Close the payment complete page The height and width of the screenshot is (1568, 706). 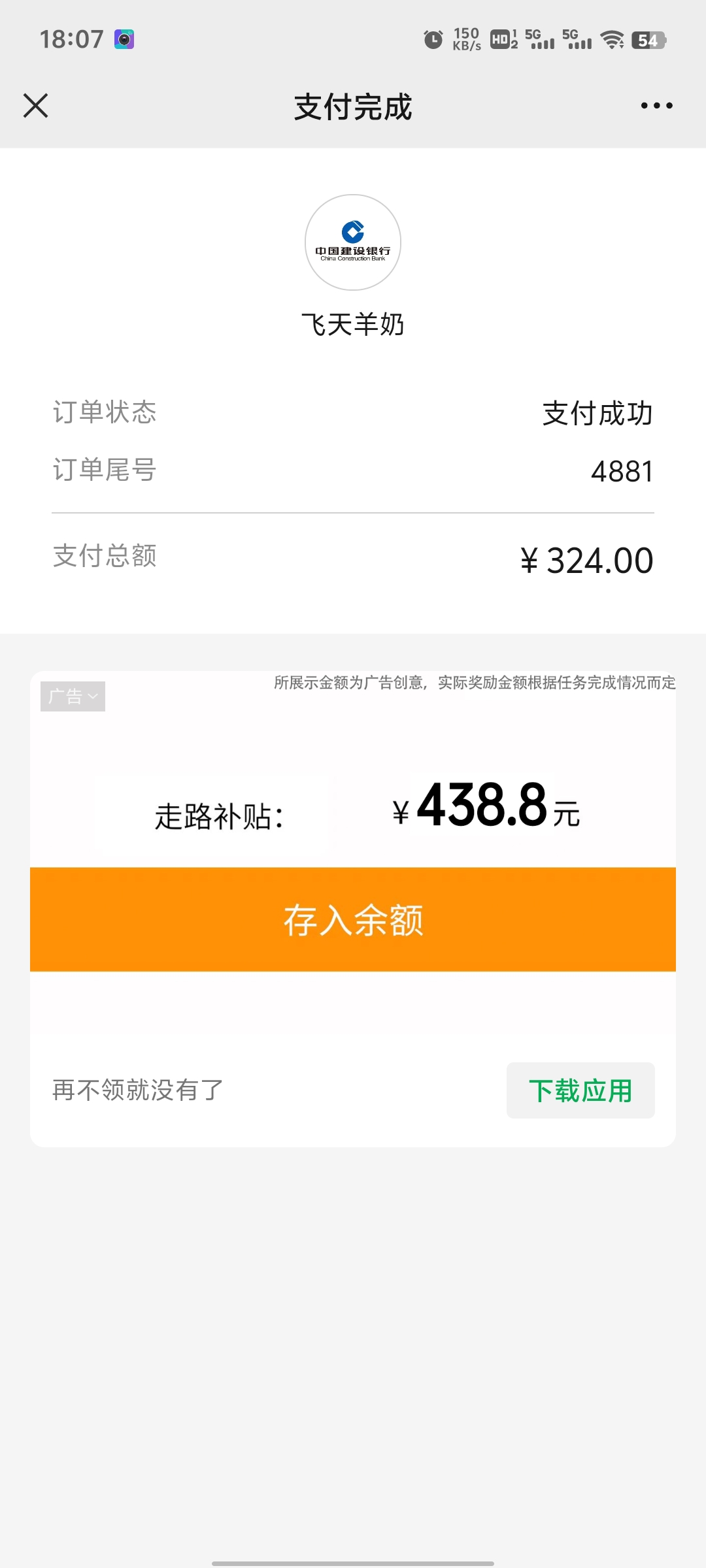36,106
